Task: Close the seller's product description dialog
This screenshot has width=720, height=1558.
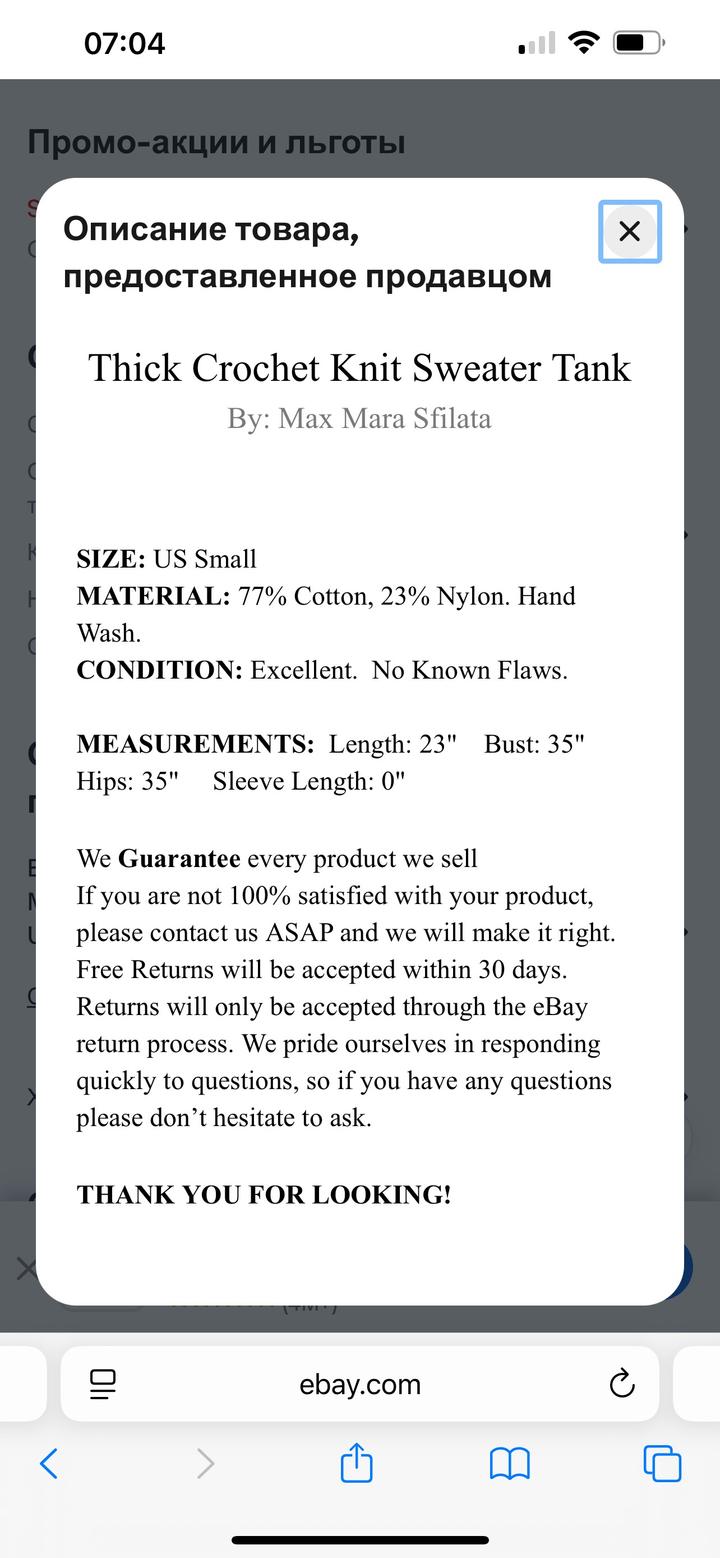Action: (x=629, y=232)
